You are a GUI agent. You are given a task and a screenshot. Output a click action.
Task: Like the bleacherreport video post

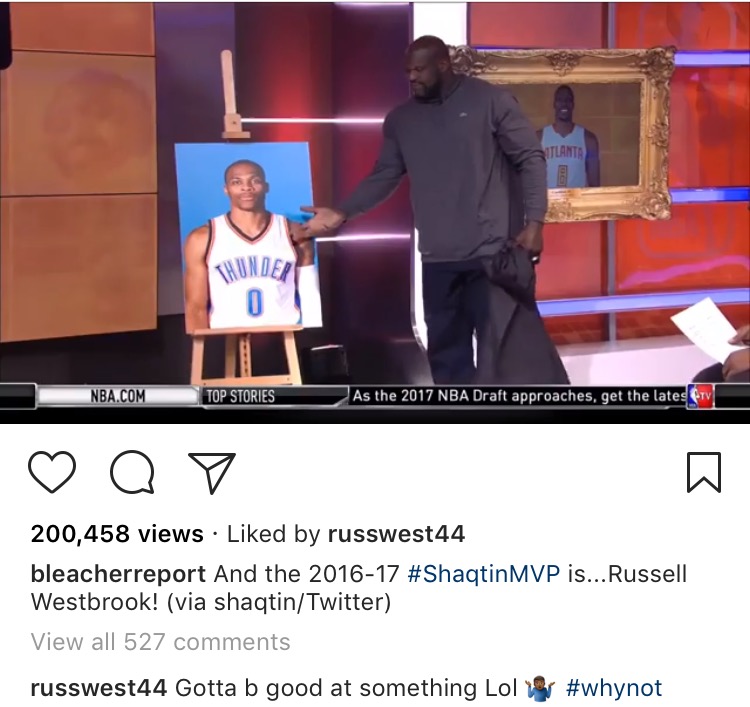[51, 472]
